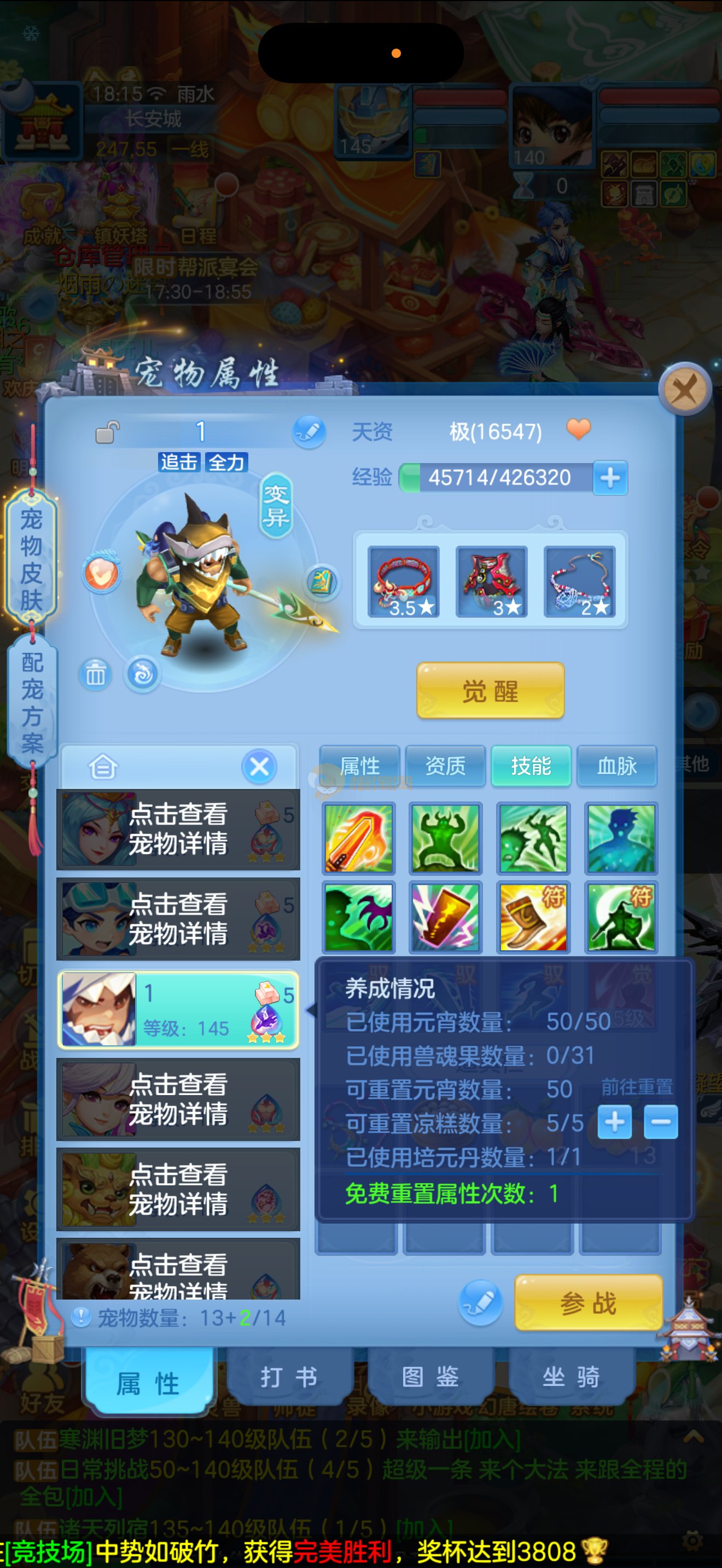Image resolution: width=722 pixels, height=1568 pixels.
Task: Switch to the 资质 sub-tab
Action: tap(445, 765)
